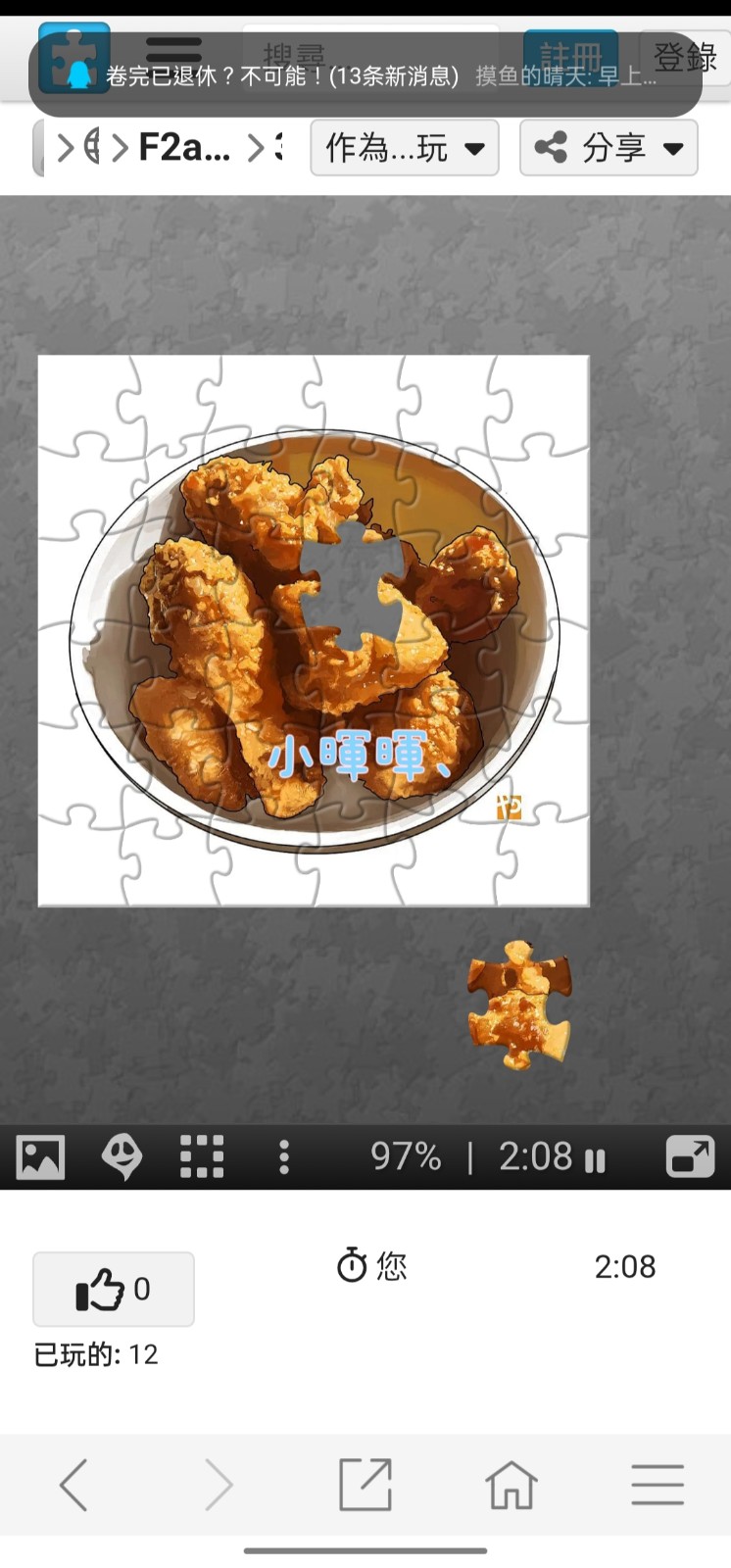Viewport: 731px width, 1568px height.
Task: Like this puzzle with thumbs up
Action: pyautogui.click(x=114, y=1289)
